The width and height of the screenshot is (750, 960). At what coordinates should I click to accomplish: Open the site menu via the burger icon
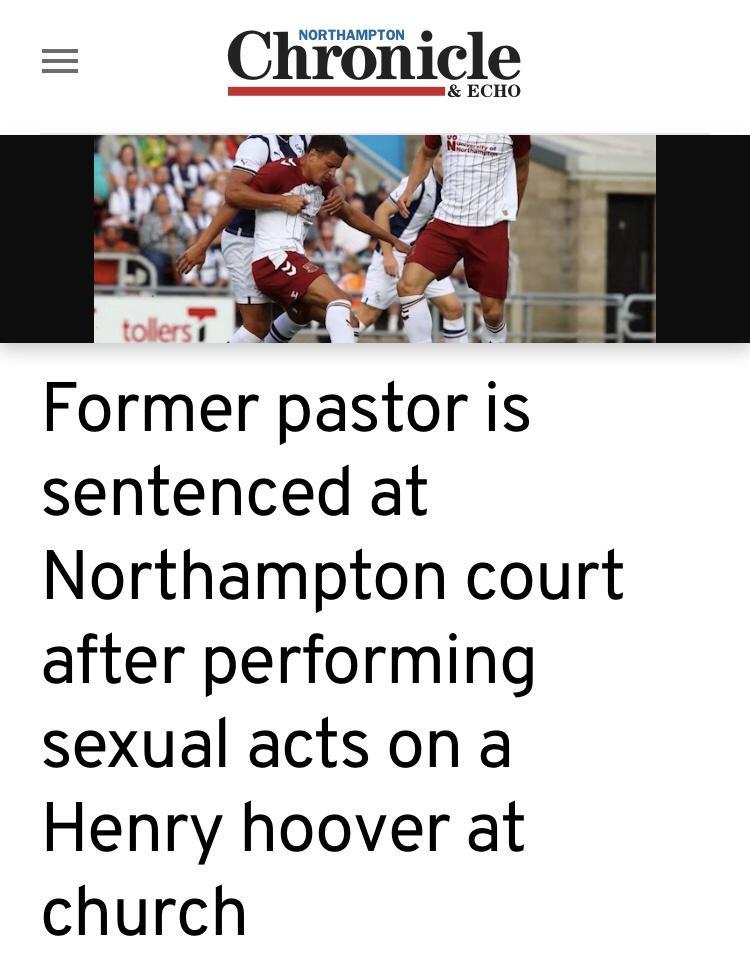[60, 61]
